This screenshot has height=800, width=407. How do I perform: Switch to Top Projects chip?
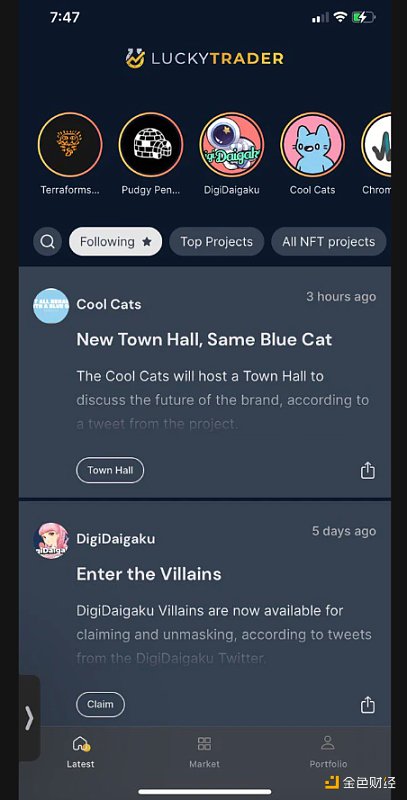tap(217, 241)
